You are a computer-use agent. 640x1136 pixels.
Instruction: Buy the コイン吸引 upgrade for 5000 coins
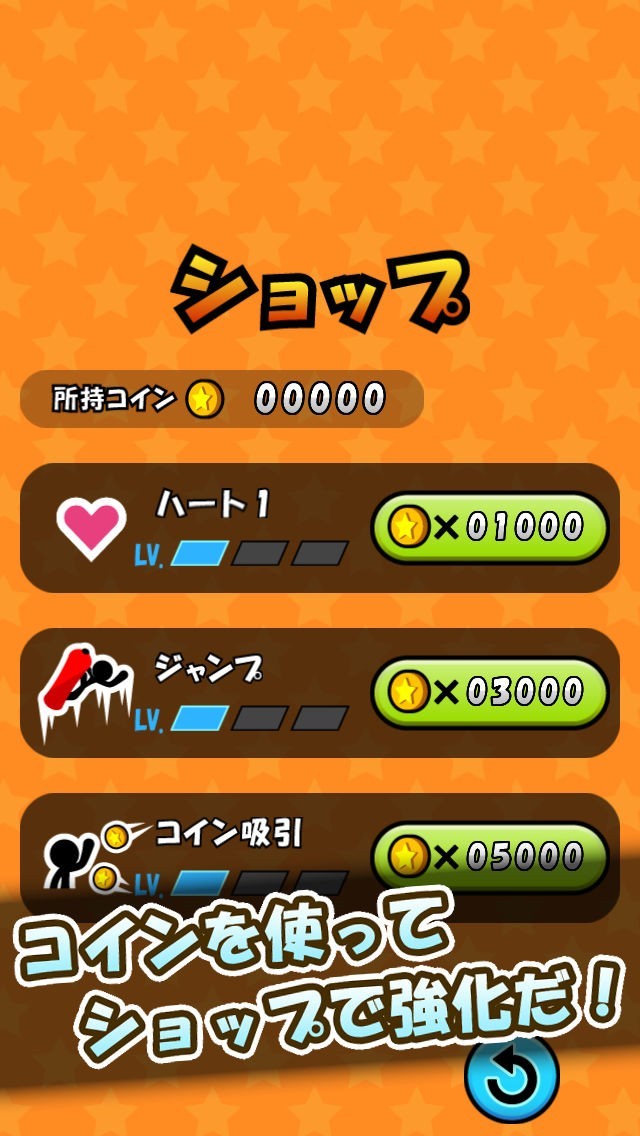point(490,855)
